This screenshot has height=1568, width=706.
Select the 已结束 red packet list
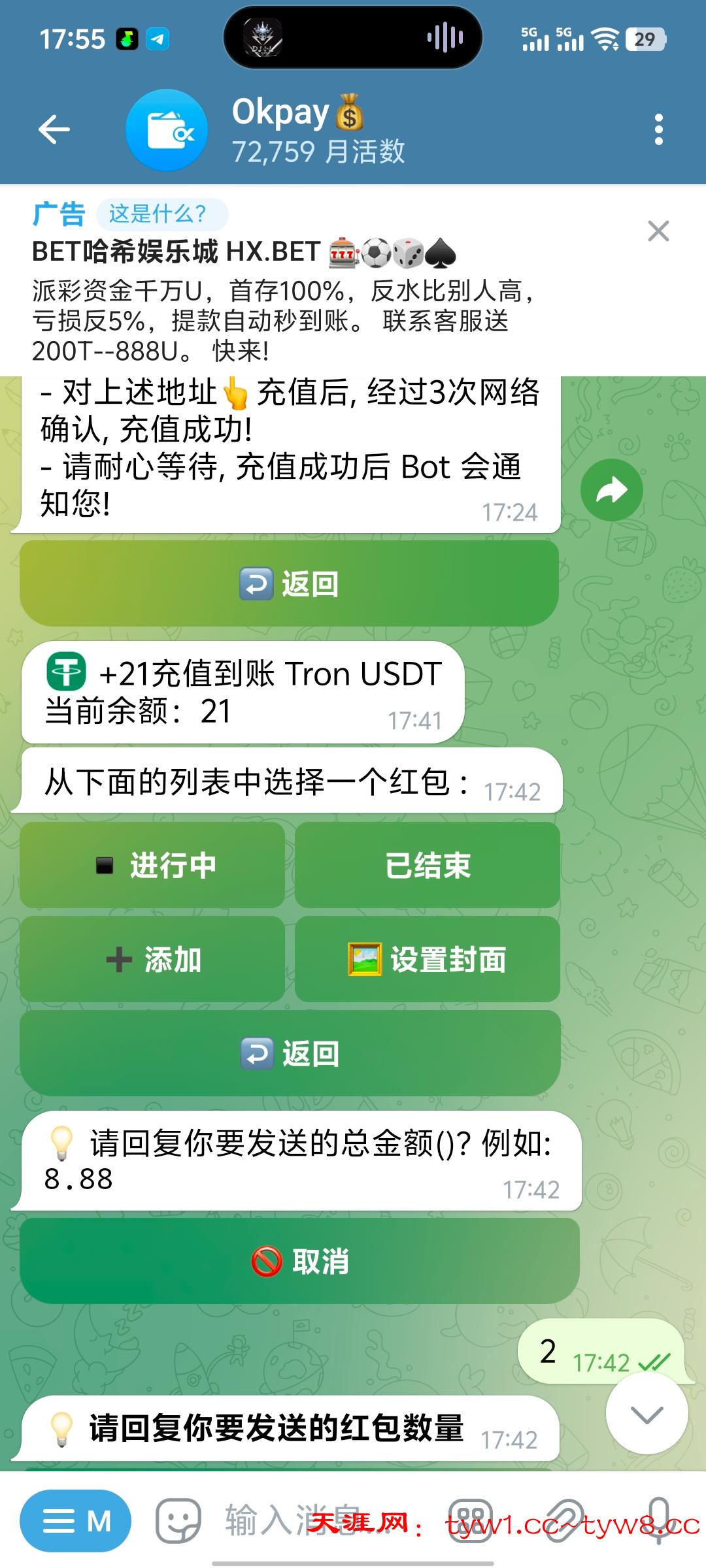coord(428,865)
